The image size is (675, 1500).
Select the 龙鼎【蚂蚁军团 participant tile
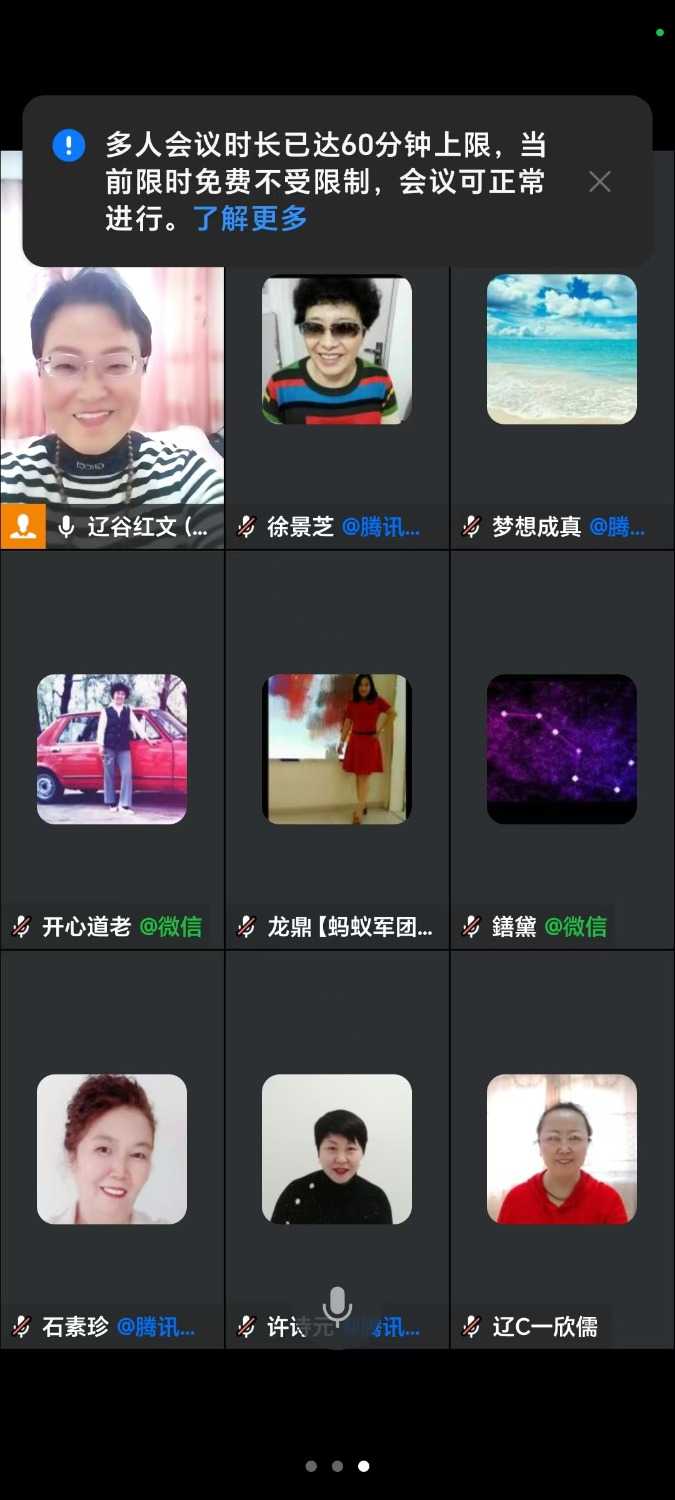click(x=337, y=750)
